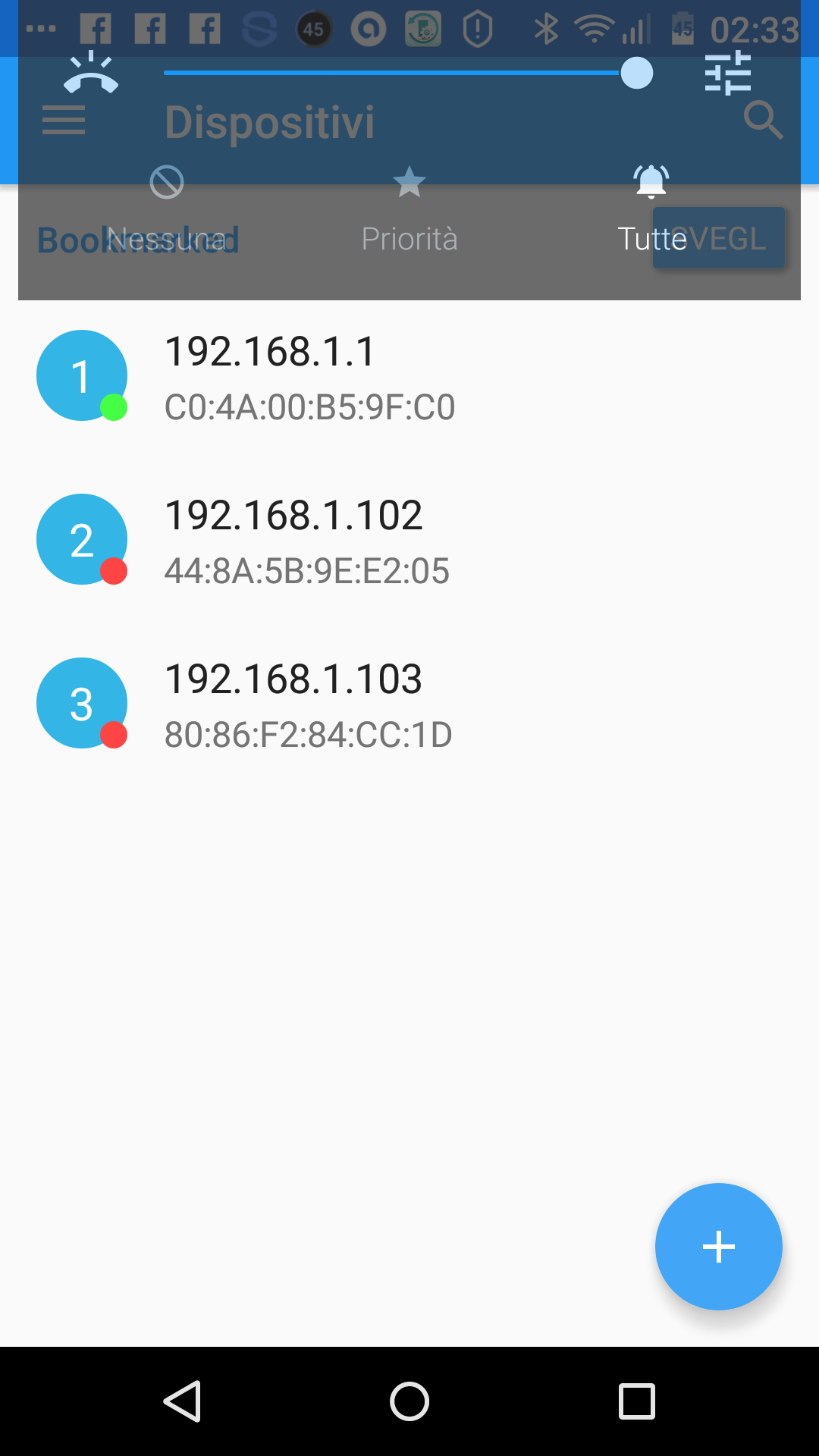Open volume settings sliders icon
The height and width of the screenshot is (1456, 819).
click(727, 74)
